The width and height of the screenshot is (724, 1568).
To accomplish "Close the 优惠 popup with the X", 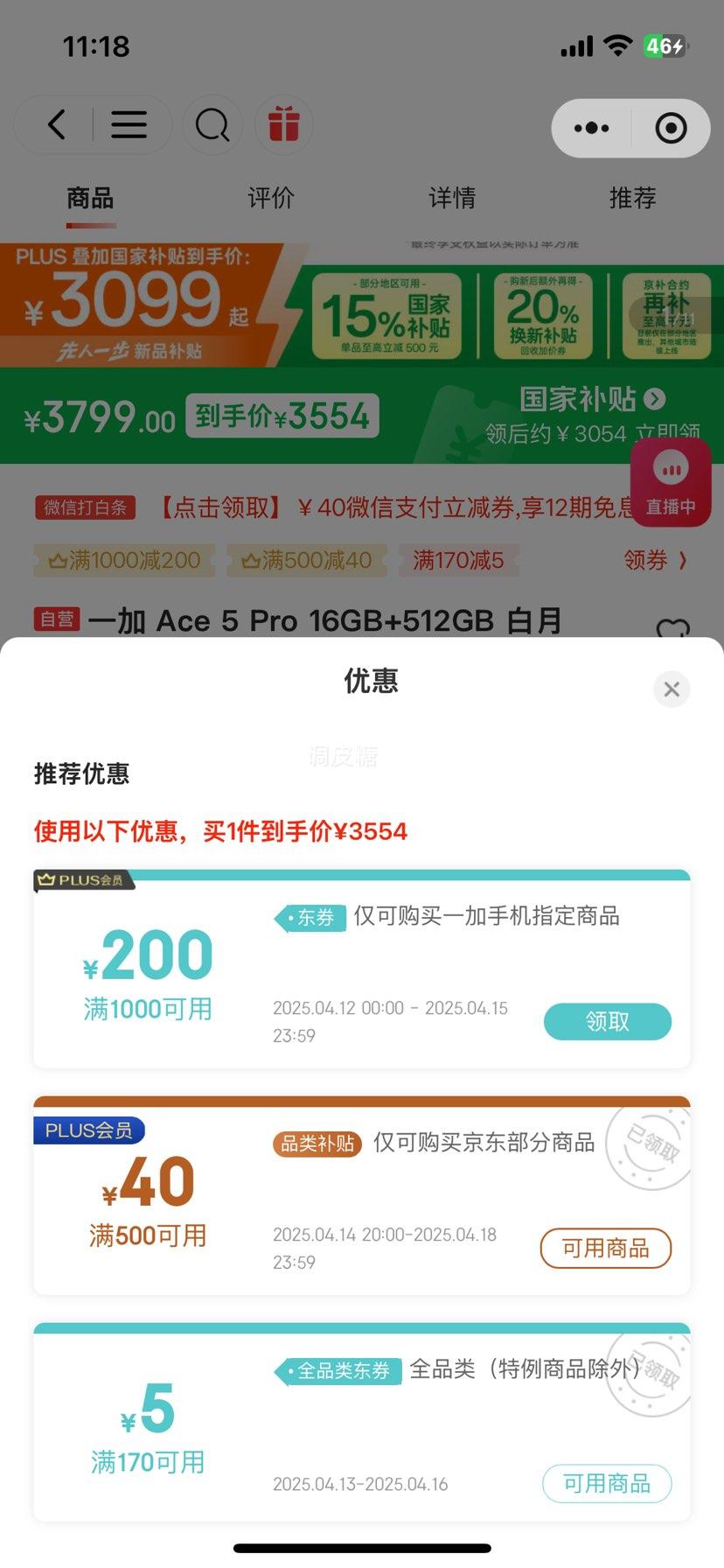I will tap(671, 689).
